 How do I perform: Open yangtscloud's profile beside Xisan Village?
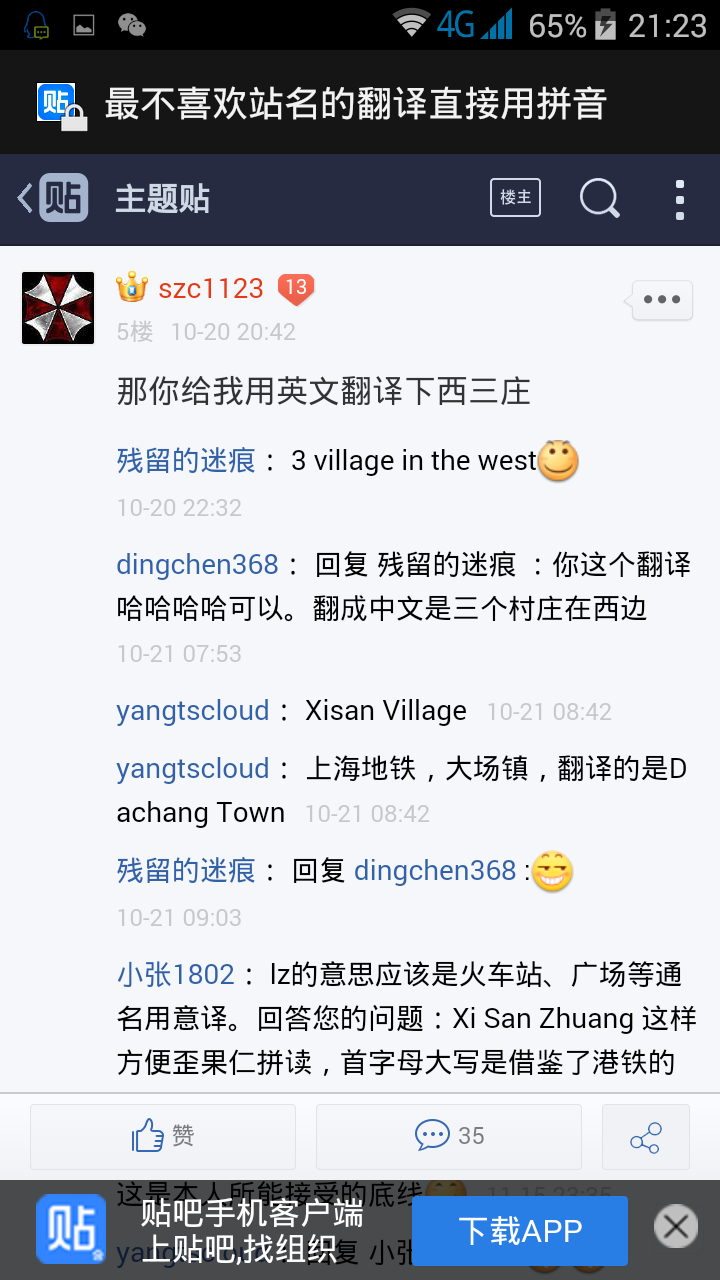coord(193,711)
